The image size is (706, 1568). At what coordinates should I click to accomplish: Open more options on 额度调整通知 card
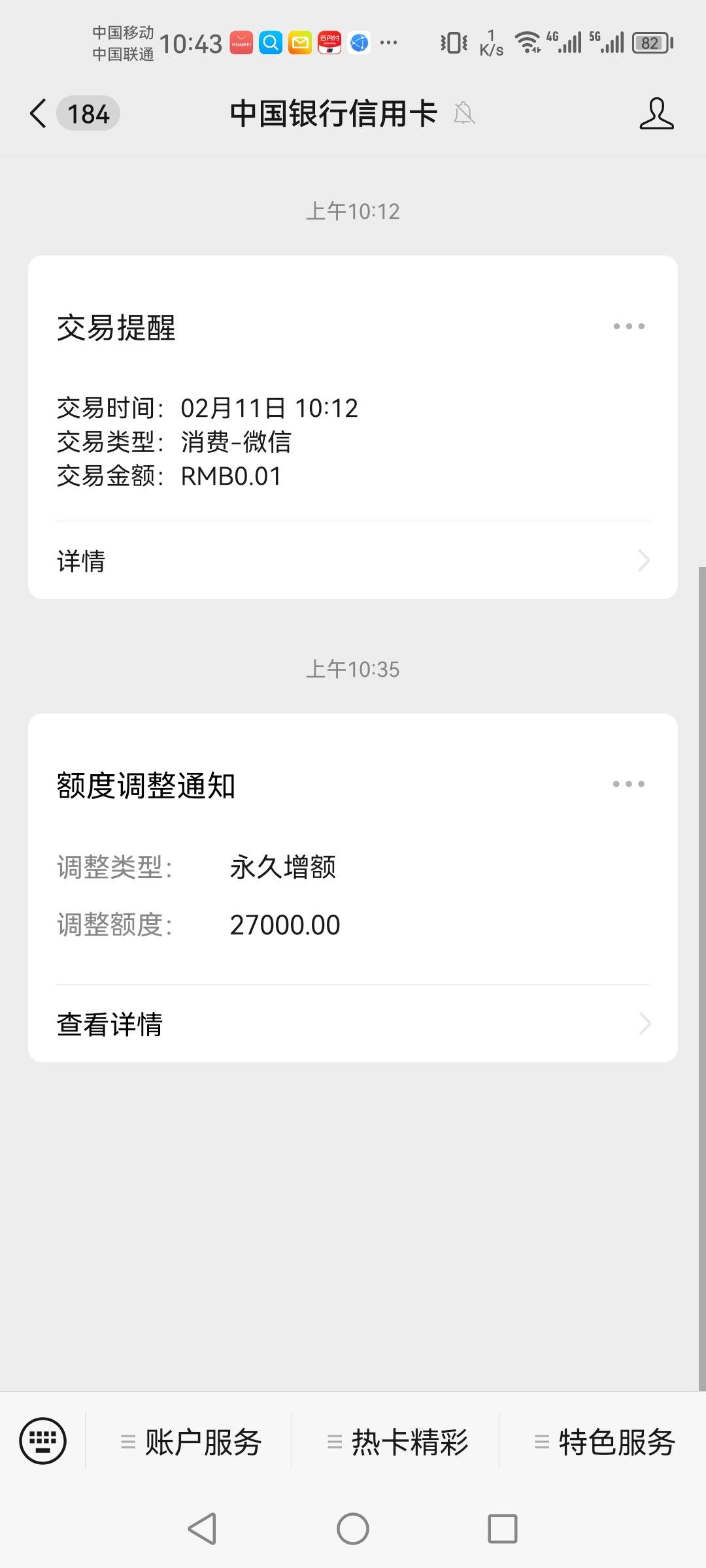pyautogui.click(x=629, y=784)
